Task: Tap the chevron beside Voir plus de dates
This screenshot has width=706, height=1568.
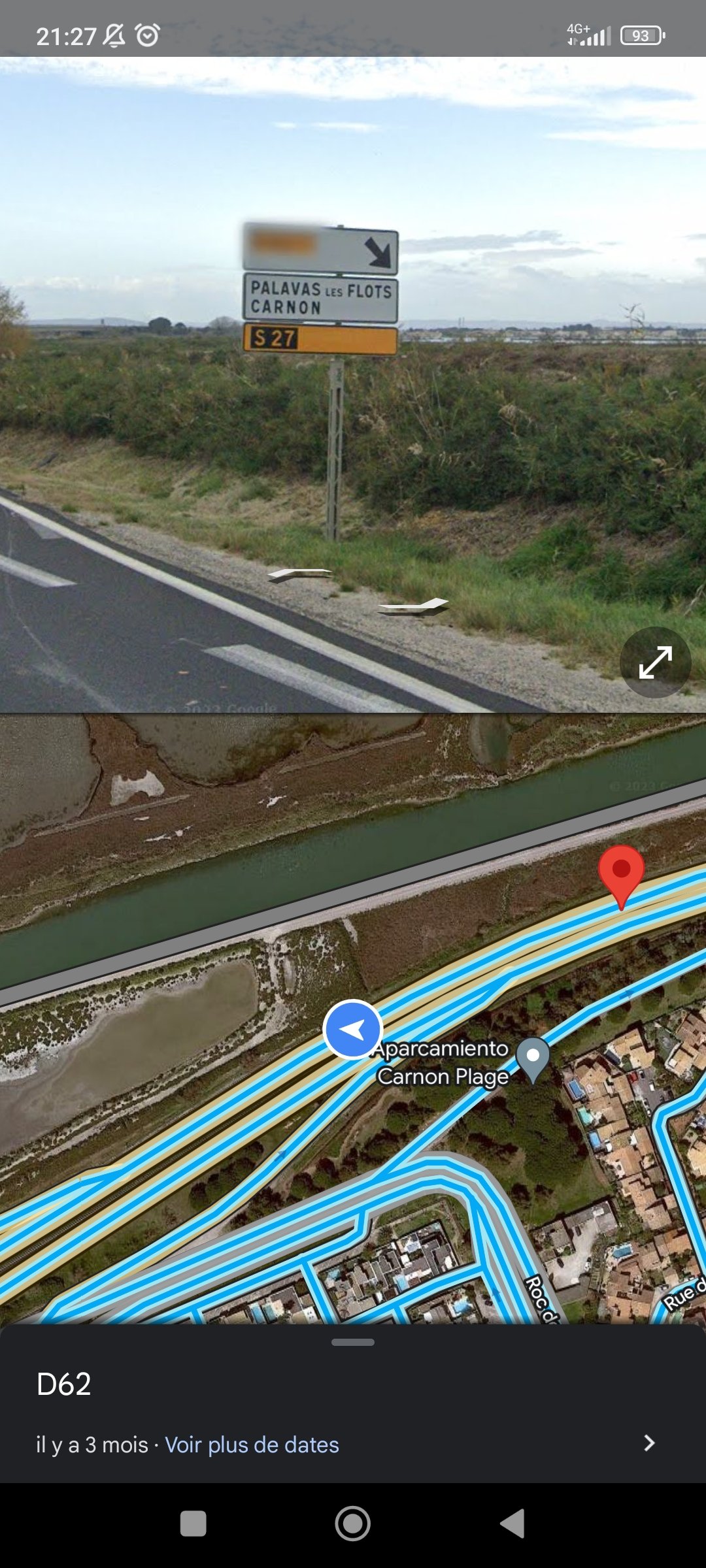Action: tap(648, 1443)
